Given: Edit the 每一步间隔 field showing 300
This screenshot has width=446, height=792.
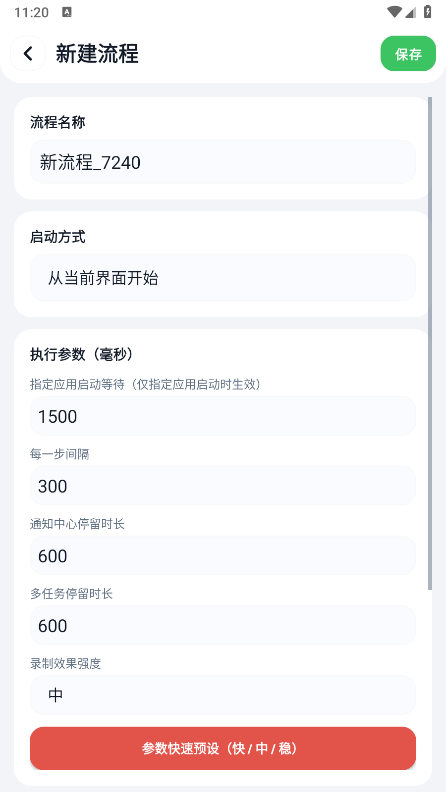Looking at the screenshot, I should click(x=223, y=486).
